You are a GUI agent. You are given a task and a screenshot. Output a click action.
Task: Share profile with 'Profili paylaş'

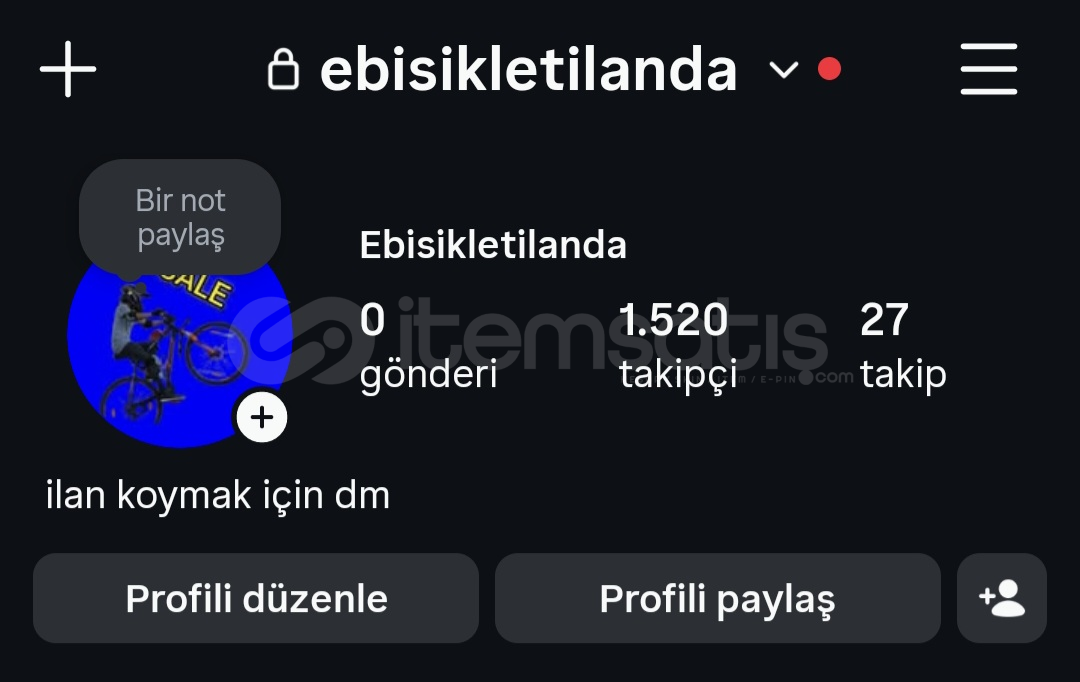[717, 598]
